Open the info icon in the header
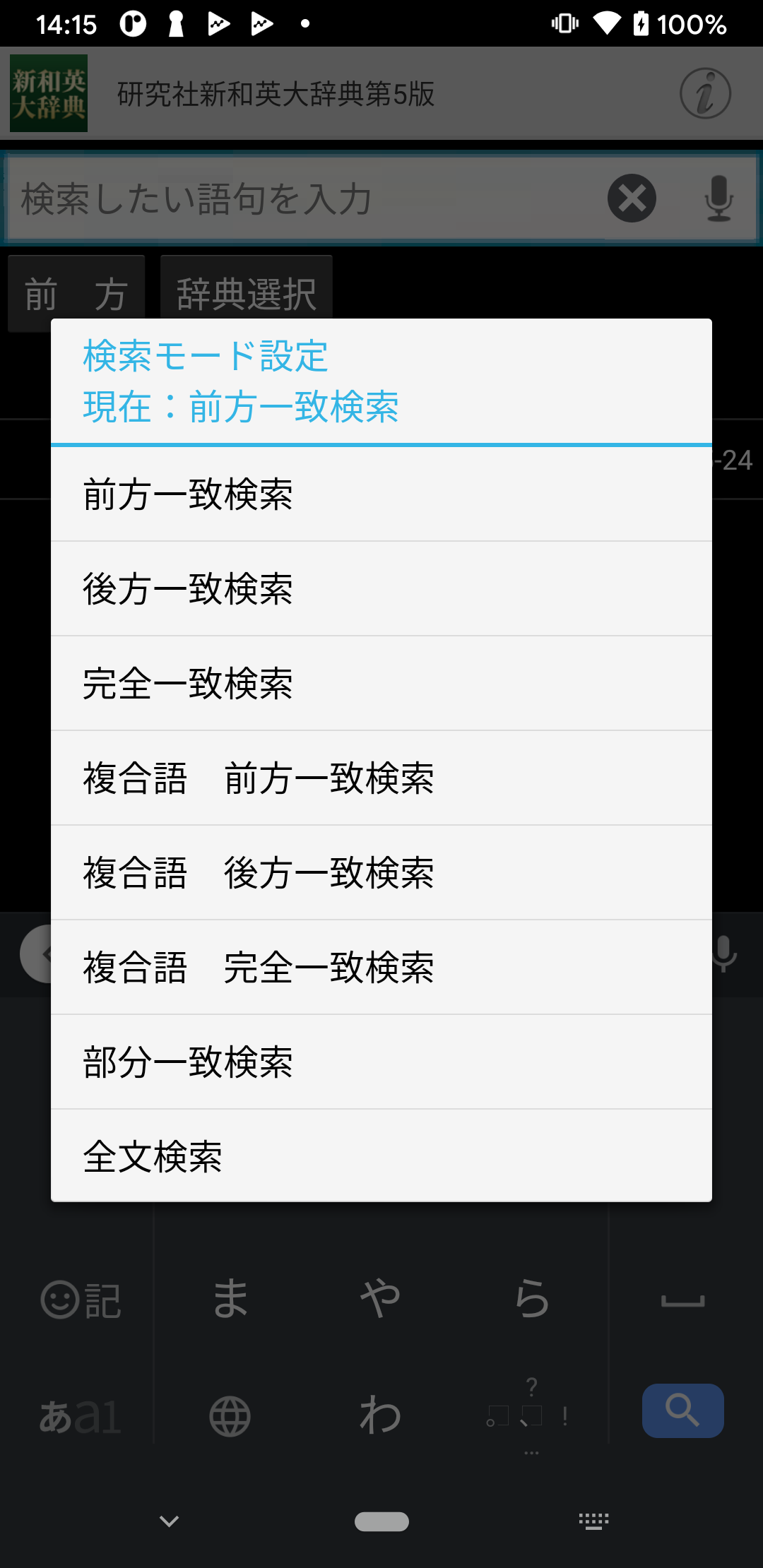763x1568 pixels. click(x=705, y=93)
